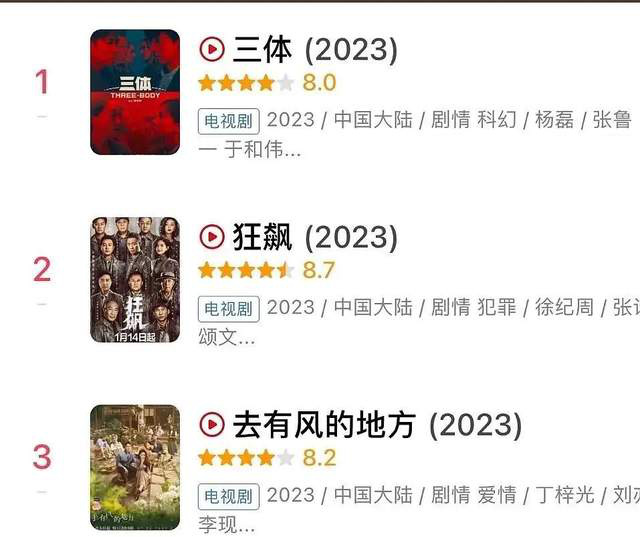The image size is (640, 537).
Task: Tap the 去有风的地方 poster thumbnail
Action: tap(135, 466)
